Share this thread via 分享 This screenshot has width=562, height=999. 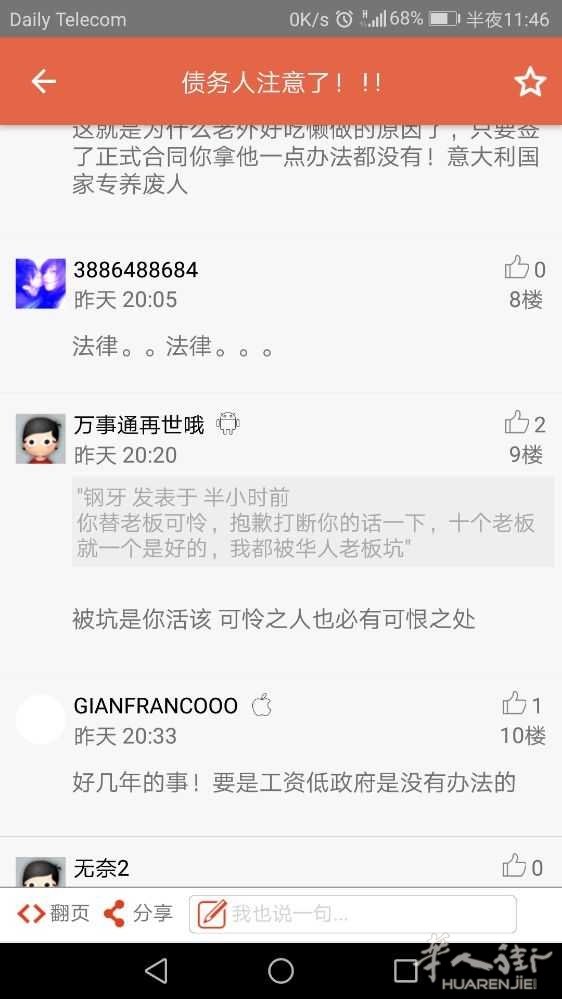pos(138,914)
